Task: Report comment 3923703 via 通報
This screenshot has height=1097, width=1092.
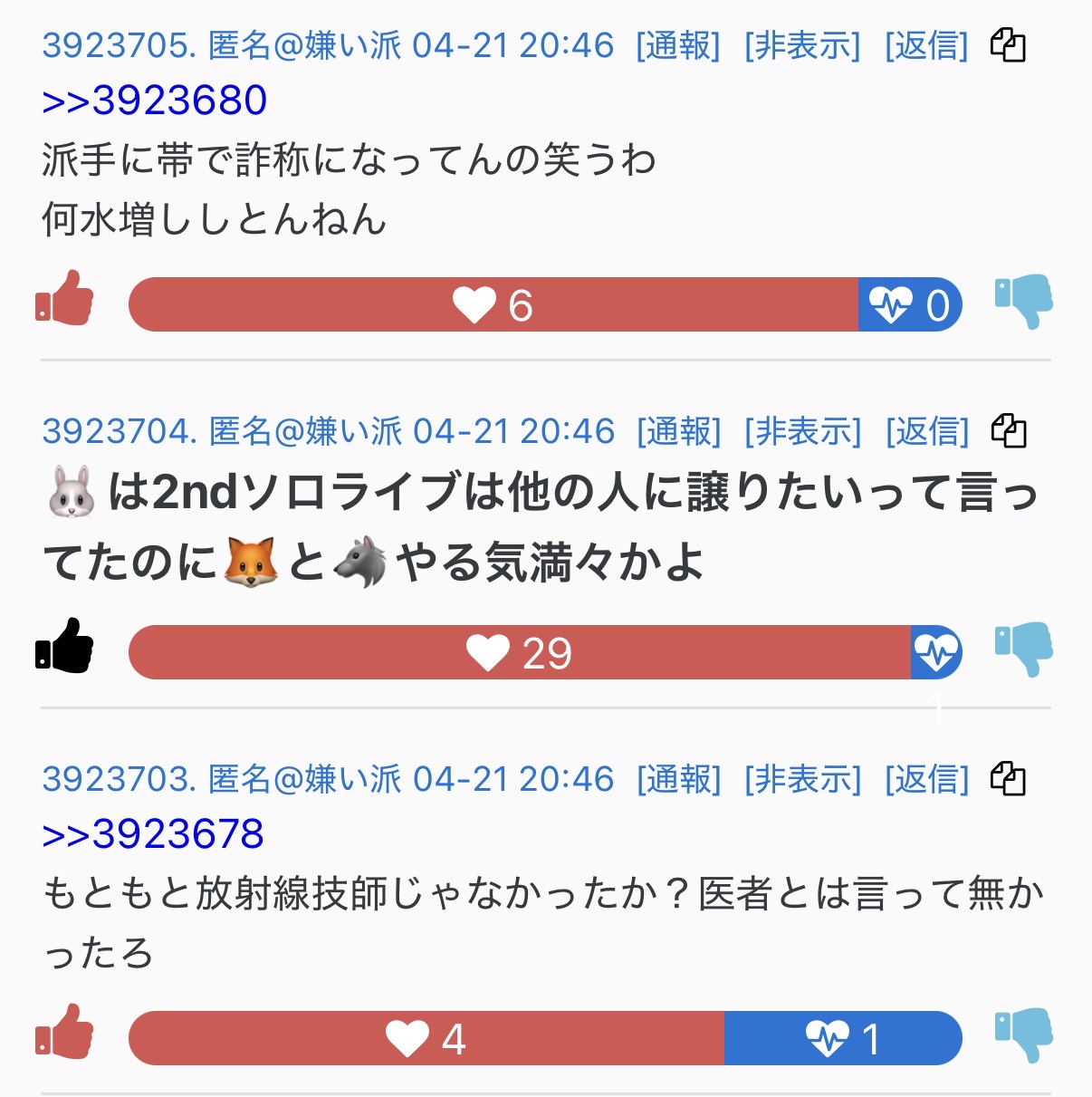Action: pyautogui.click(x=679, y=779)
